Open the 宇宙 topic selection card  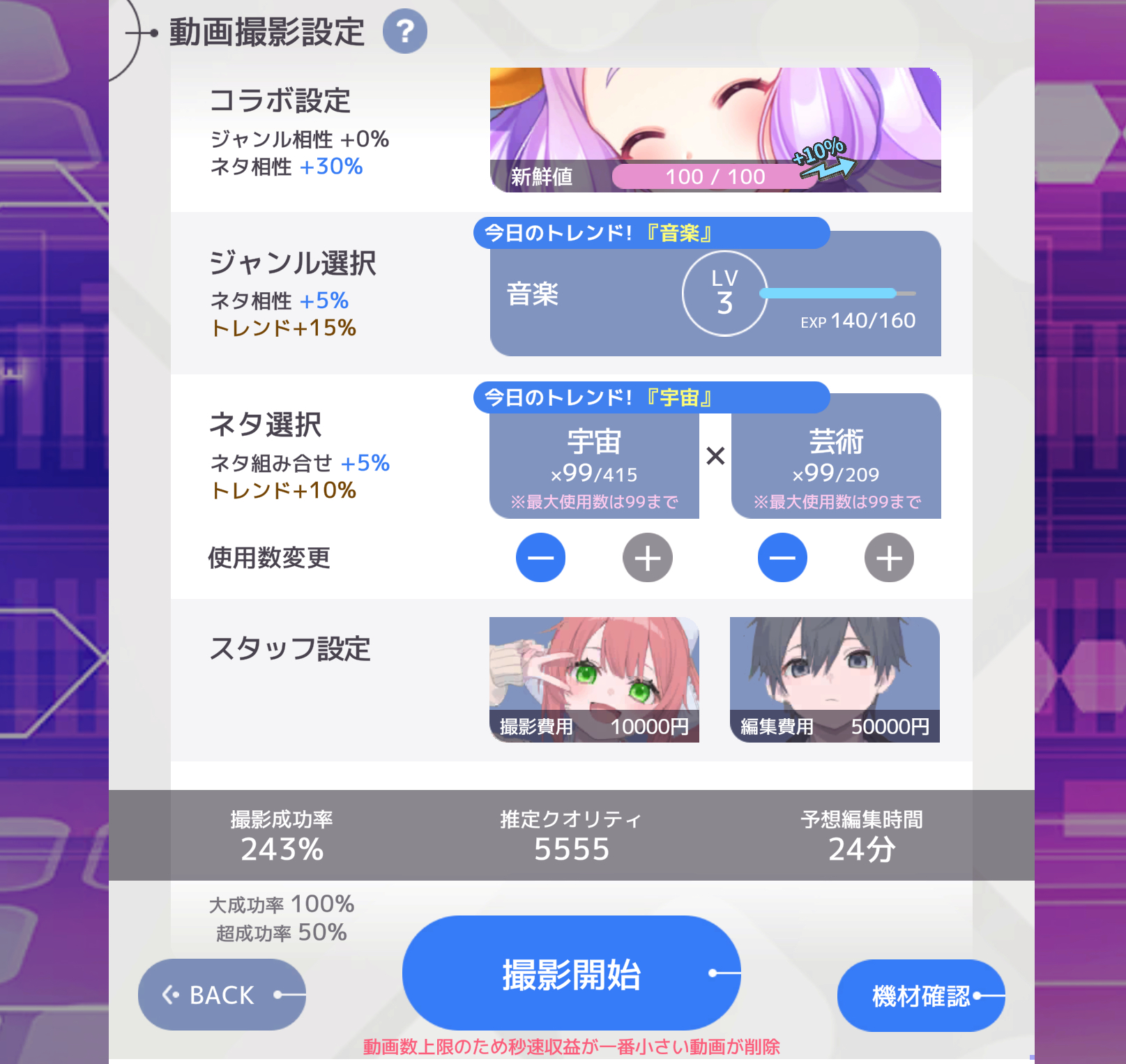[x=594, y=464]
